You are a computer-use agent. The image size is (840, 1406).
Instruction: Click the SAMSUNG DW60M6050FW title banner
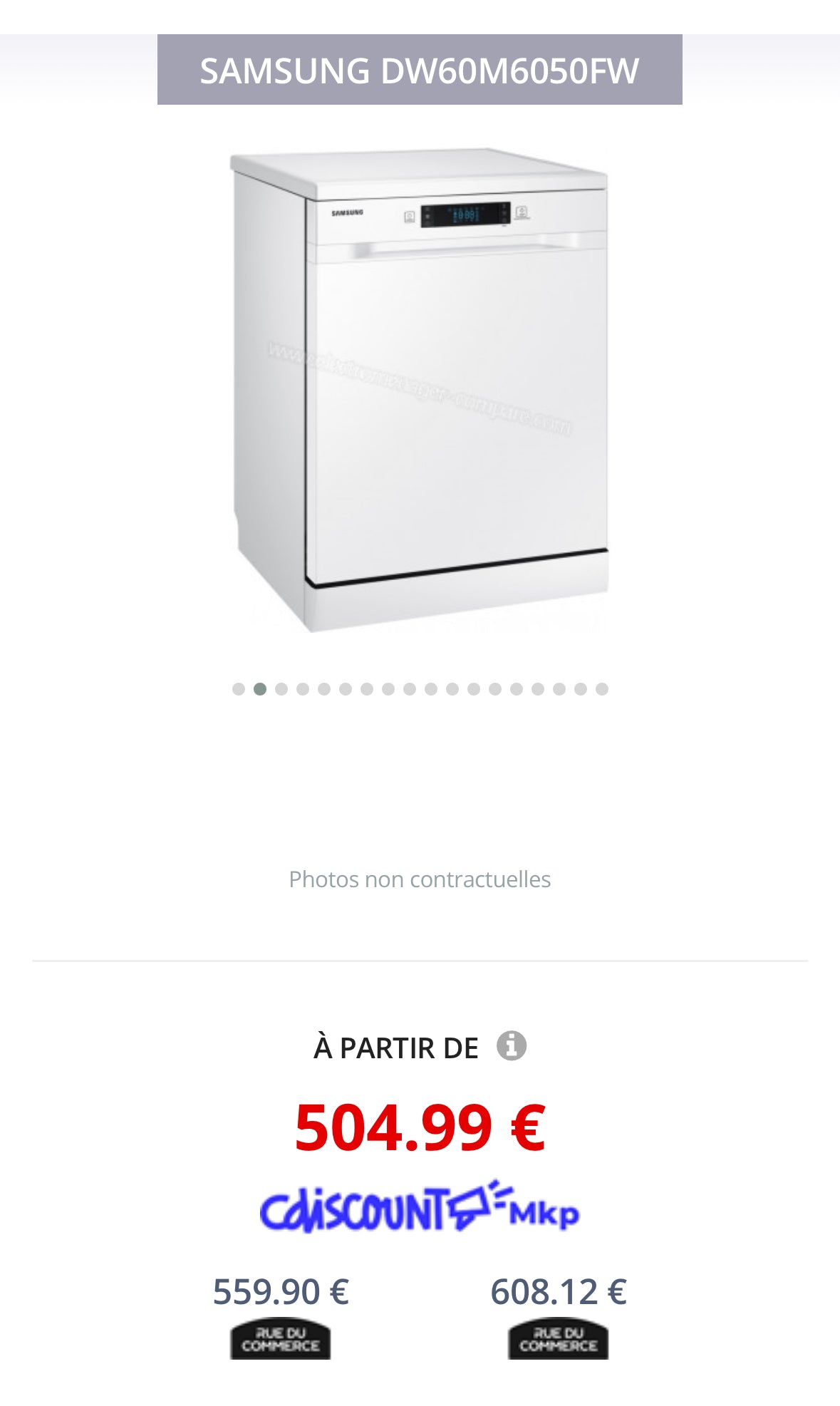420,70
